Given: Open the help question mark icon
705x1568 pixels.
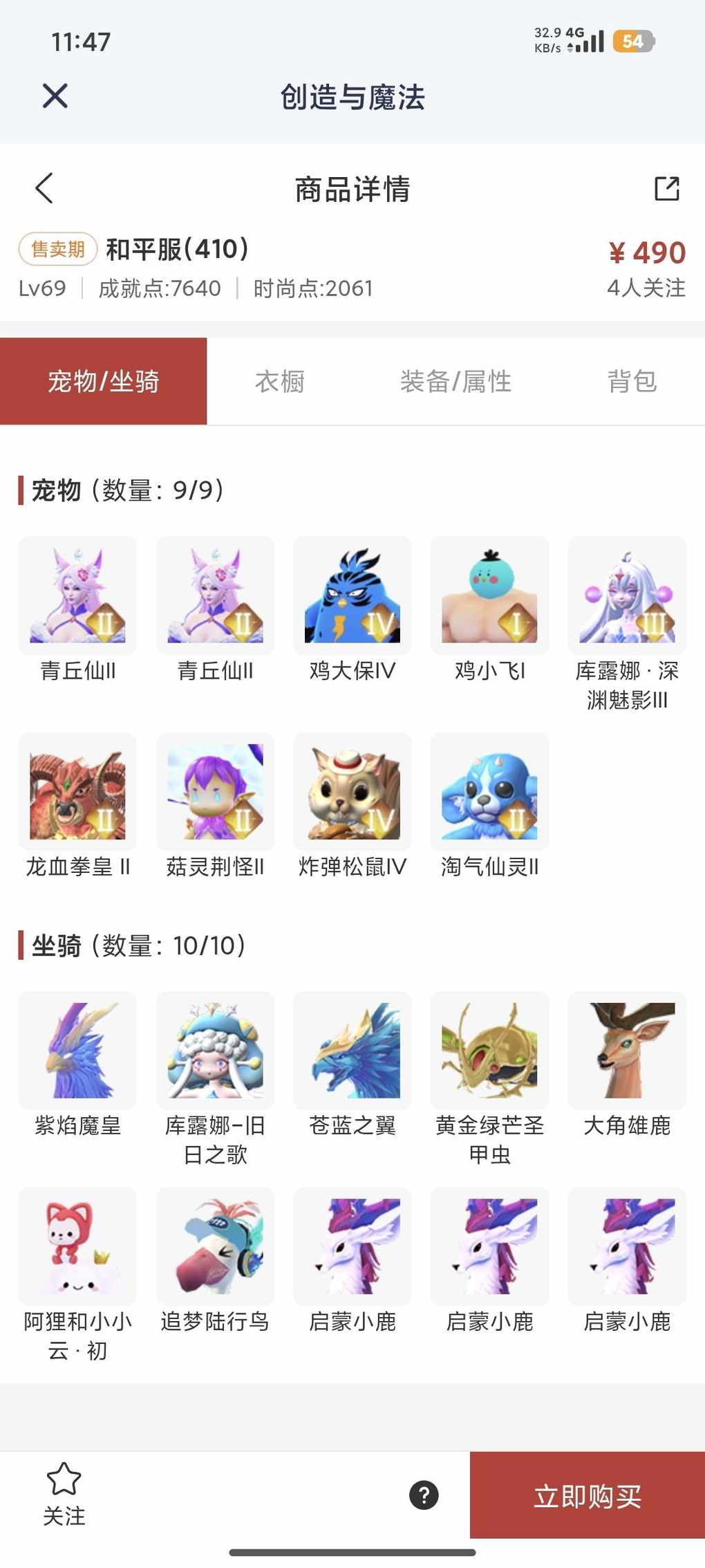Looking at the screenshot, I should (424, 1495).
